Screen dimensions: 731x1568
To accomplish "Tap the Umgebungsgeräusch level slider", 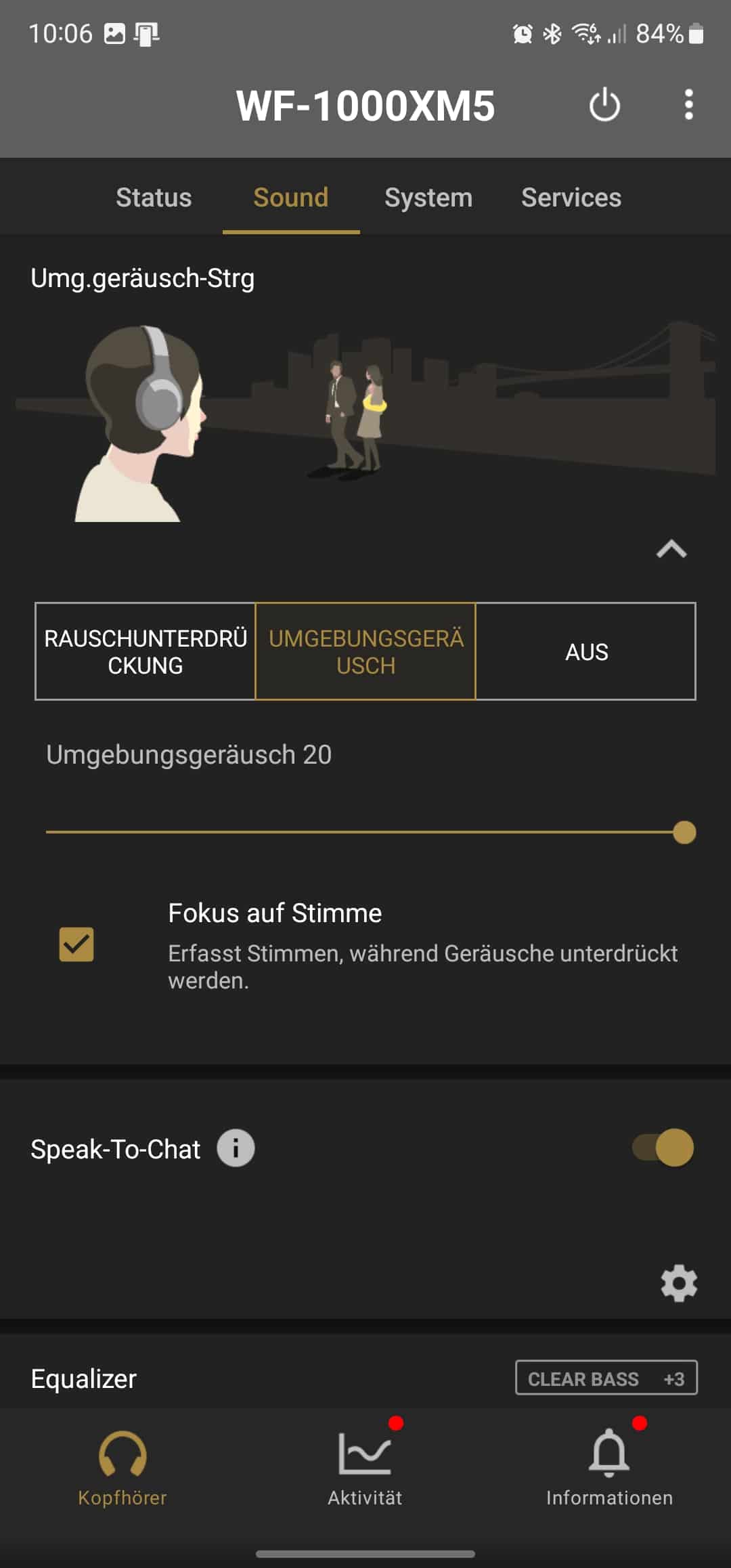I will click(x=365, y=832).
